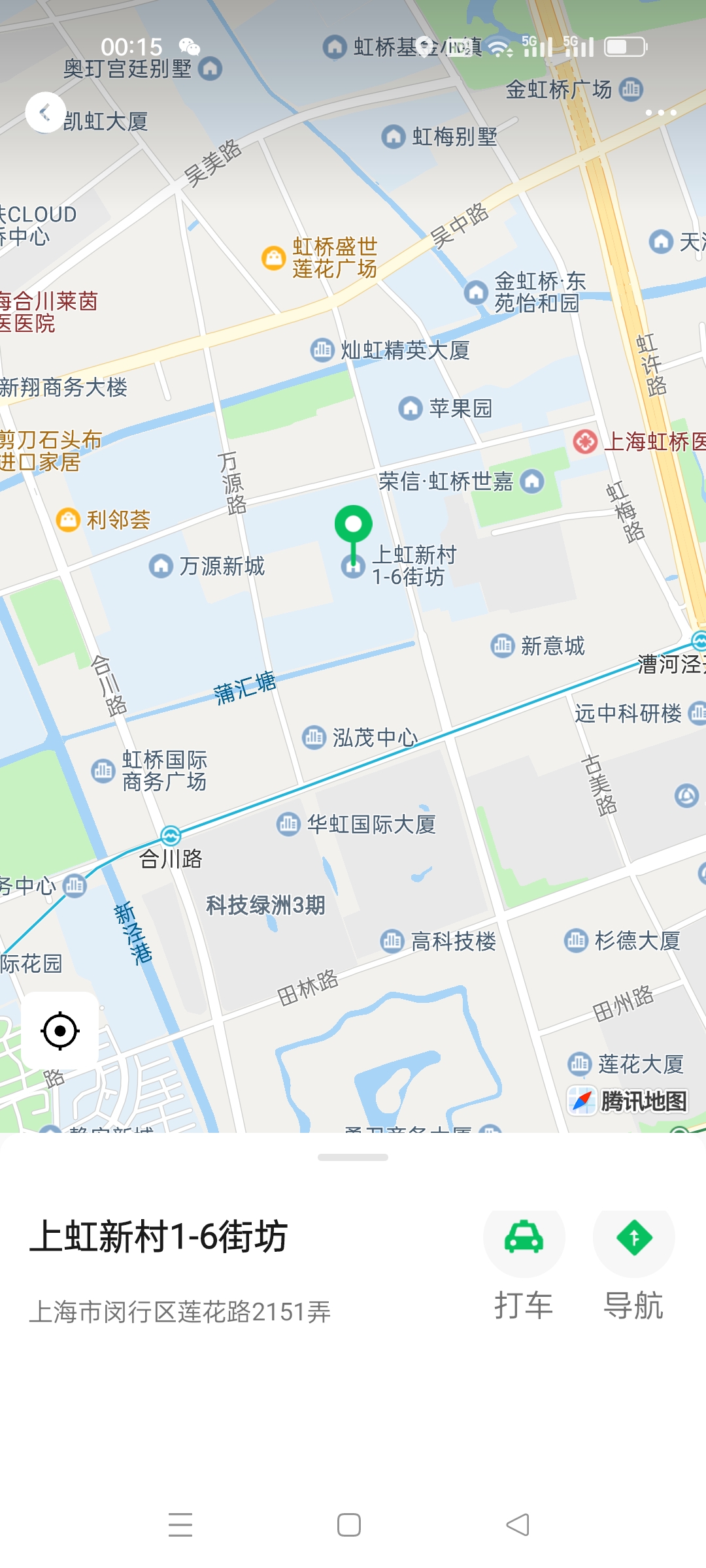Screen dimensions: 706x1568
Task: Tap the green location pin
Action: pyautogui.click(x=354, y=526)
